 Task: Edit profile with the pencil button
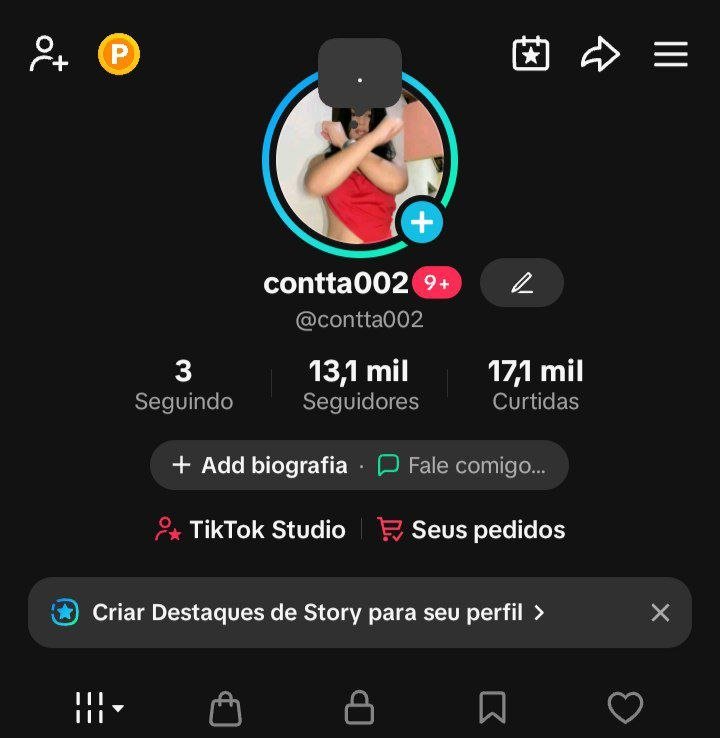tap(522, 282)
